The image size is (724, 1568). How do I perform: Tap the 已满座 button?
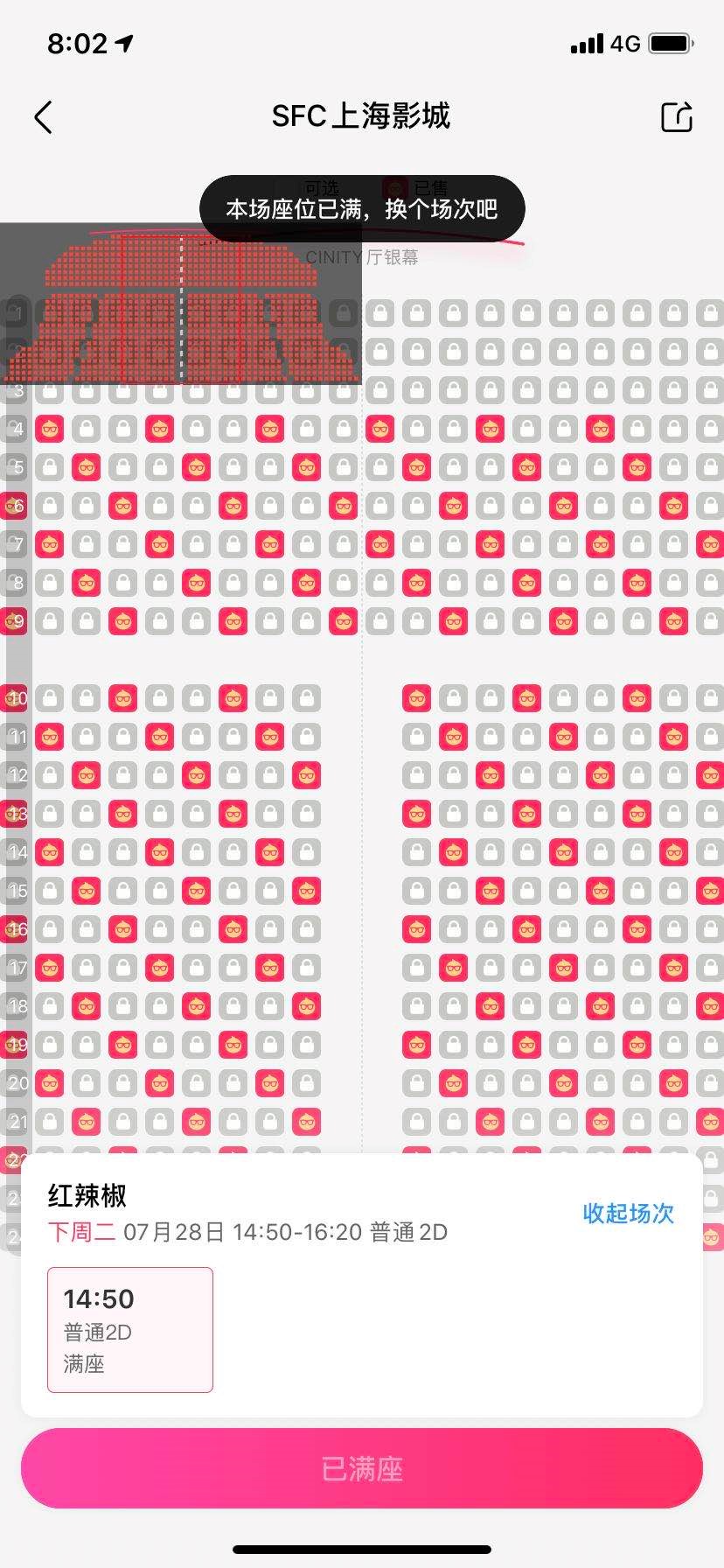[362, 1469]
